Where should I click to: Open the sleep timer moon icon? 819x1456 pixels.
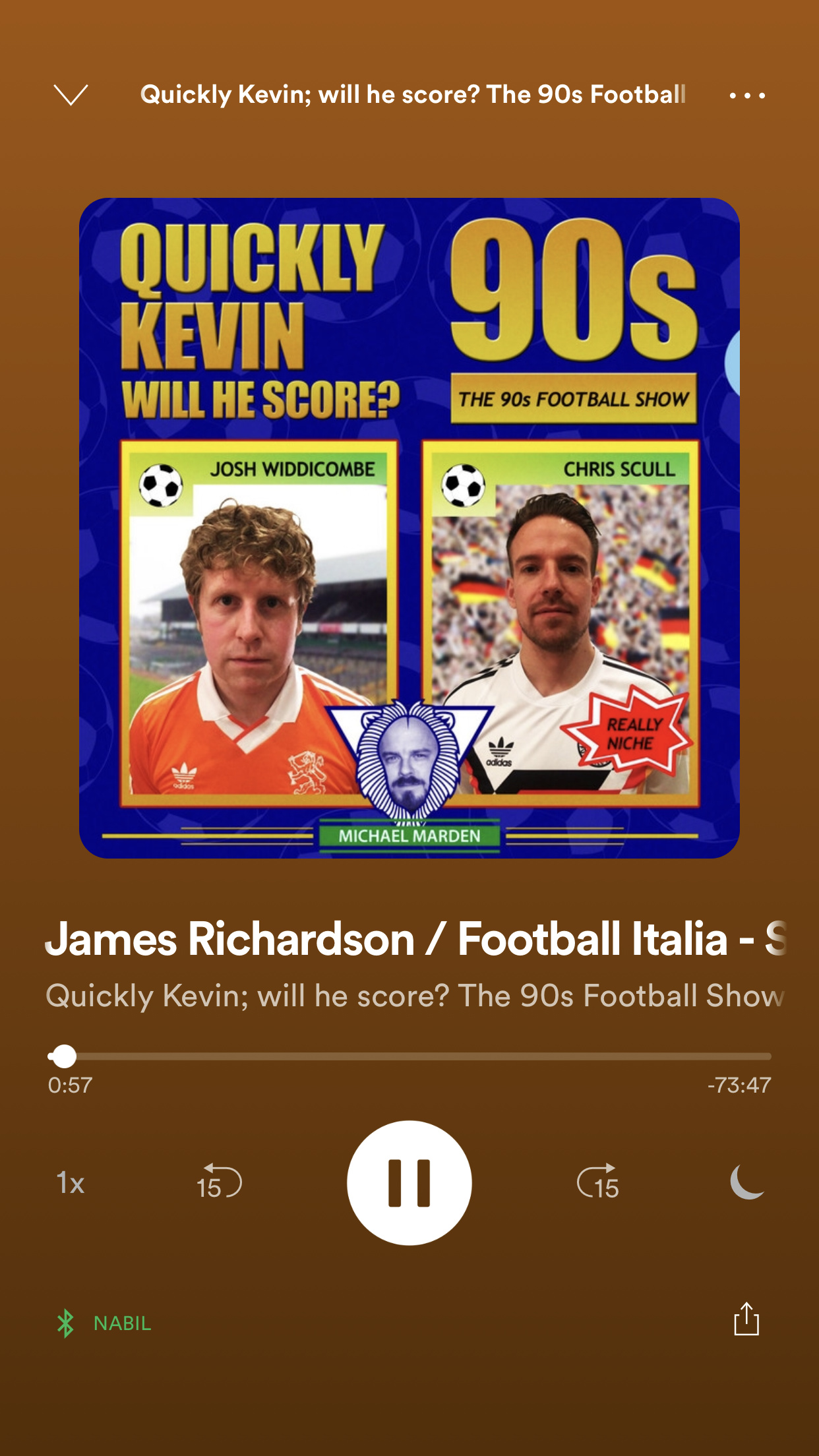point(746,1182)
